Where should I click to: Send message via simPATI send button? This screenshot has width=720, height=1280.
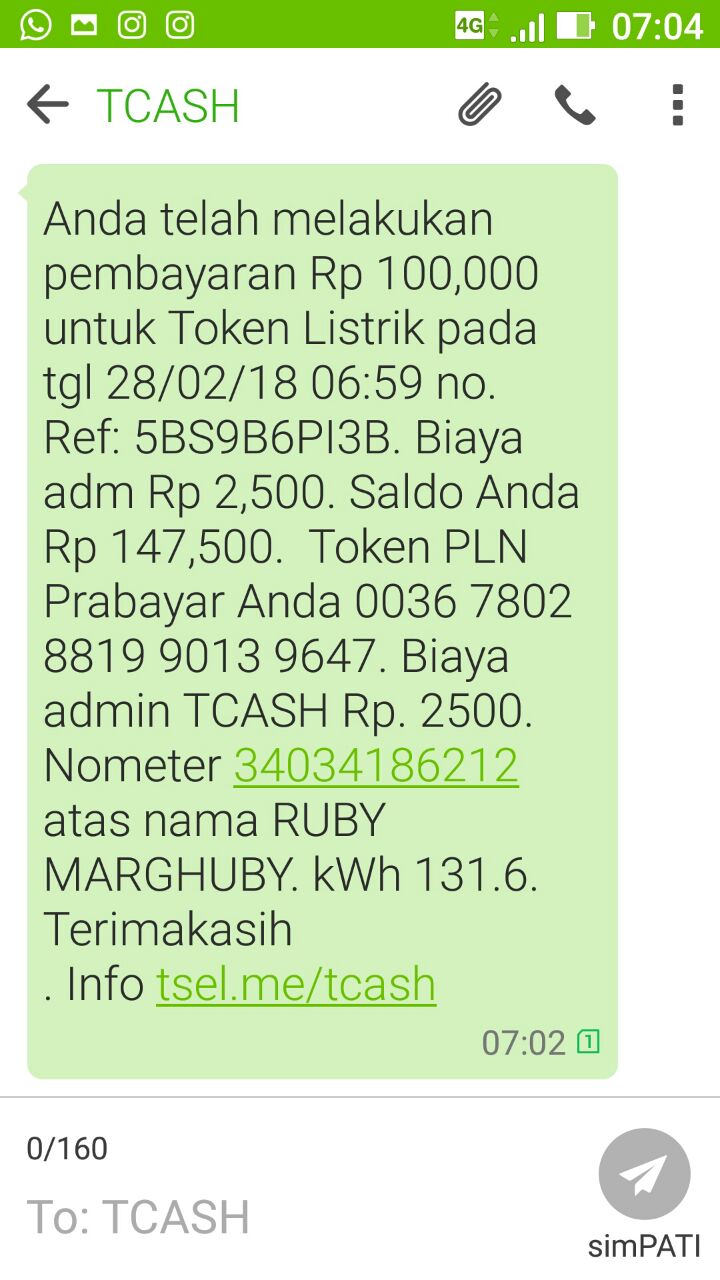644,1174
